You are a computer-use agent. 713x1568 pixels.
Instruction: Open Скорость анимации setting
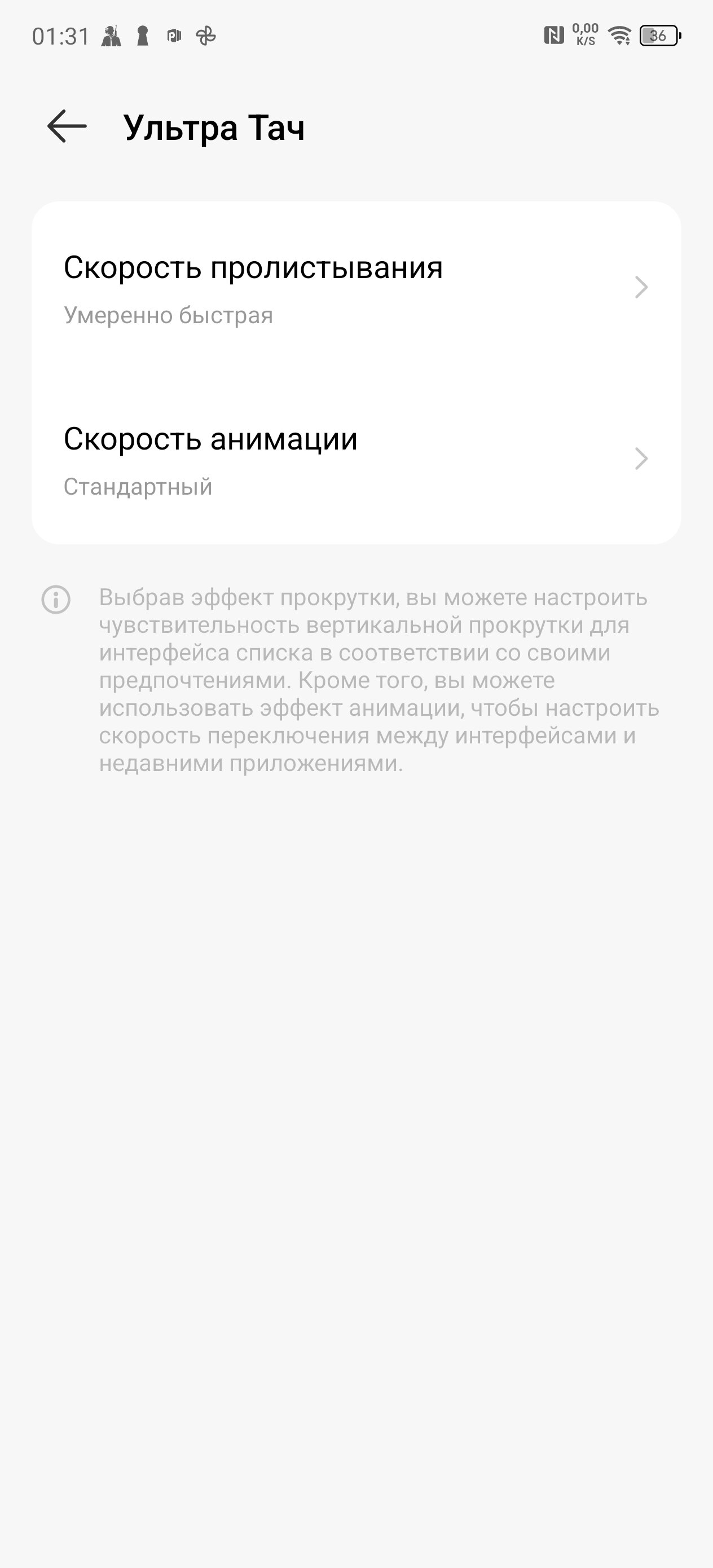356,459
